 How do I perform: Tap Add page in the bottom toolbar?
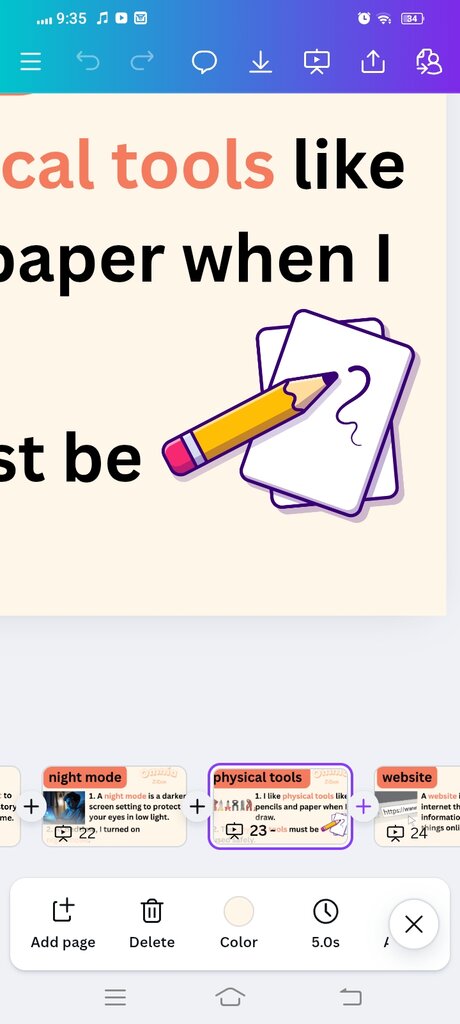click(63, 923)
